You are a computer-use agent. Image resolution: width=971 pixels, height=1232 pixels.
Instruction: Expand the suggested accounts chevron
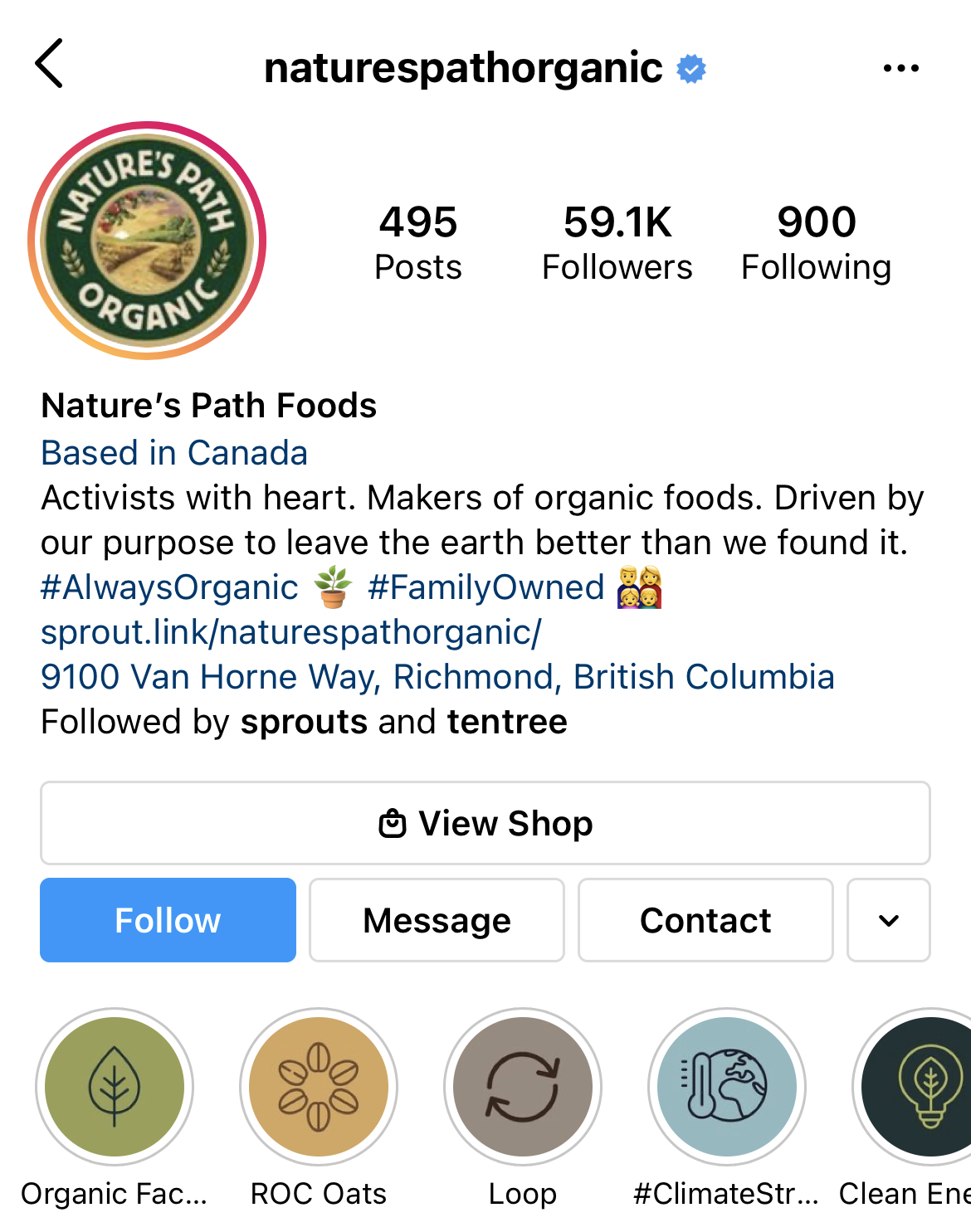point(888,920)
